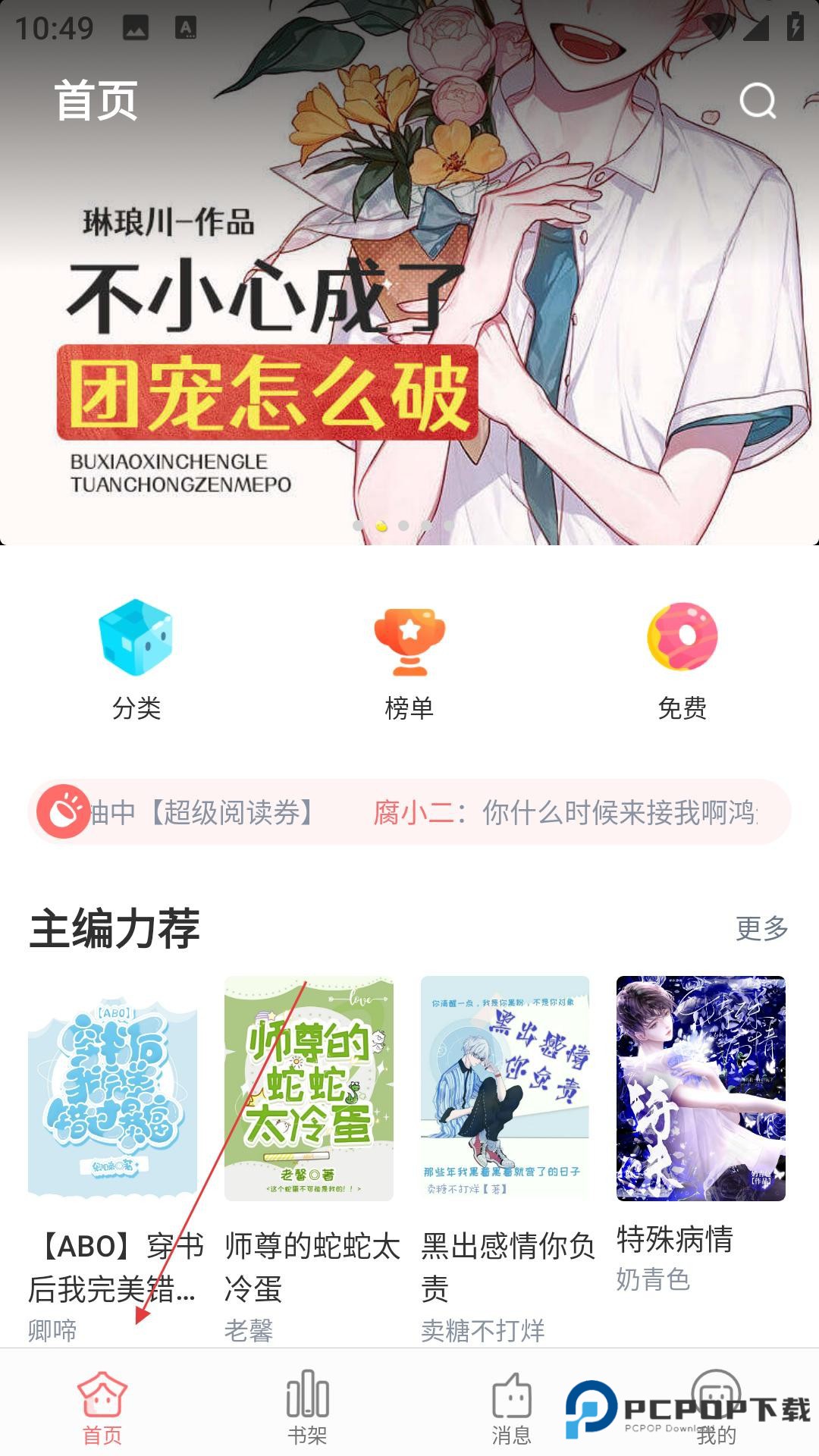Select the 首页 home tab

(102, 1407)
